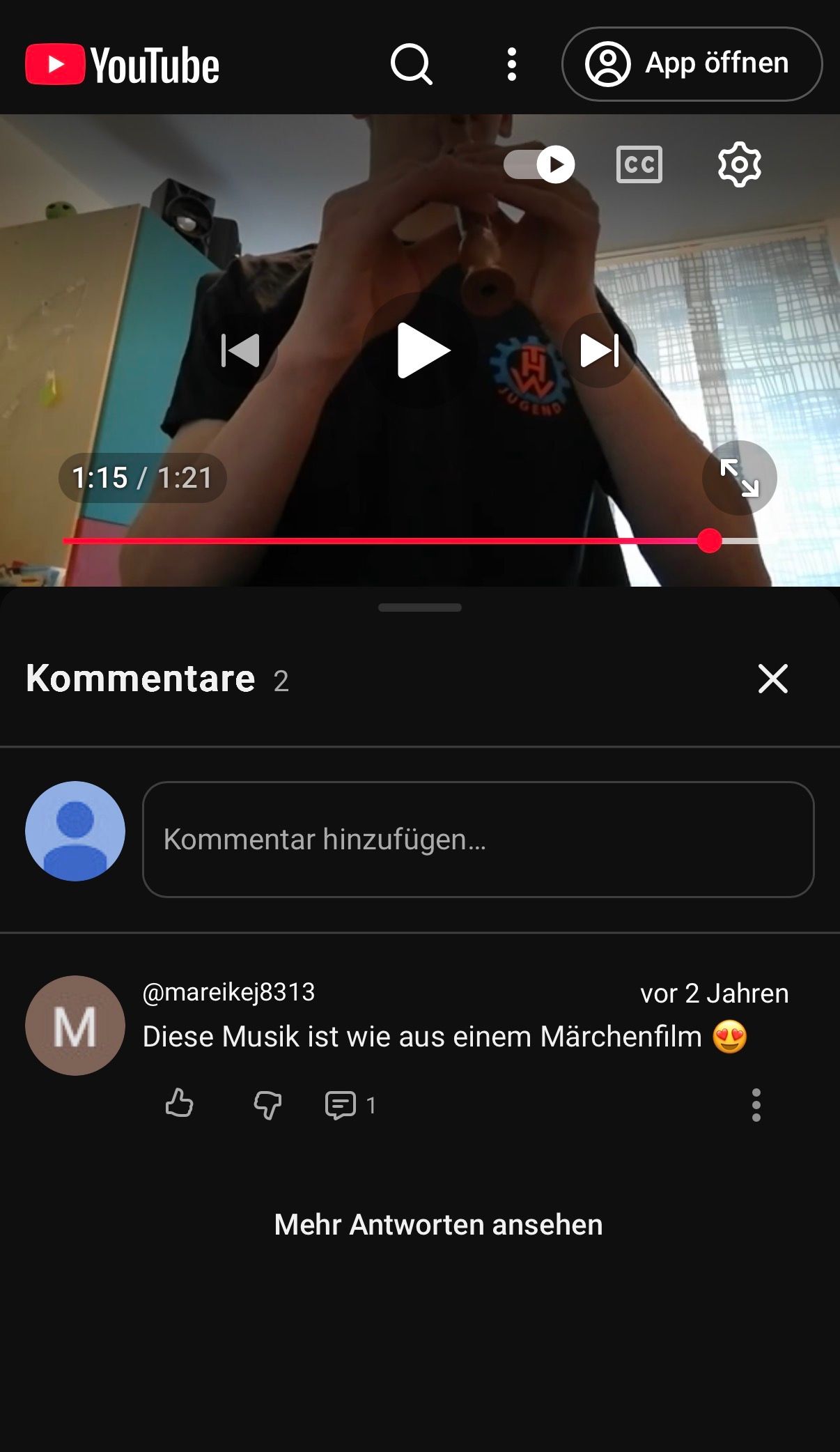Turn on closed captions
Image resolution: width=840 pixels, height=1452 pixels.
click(x=639, y=164)
